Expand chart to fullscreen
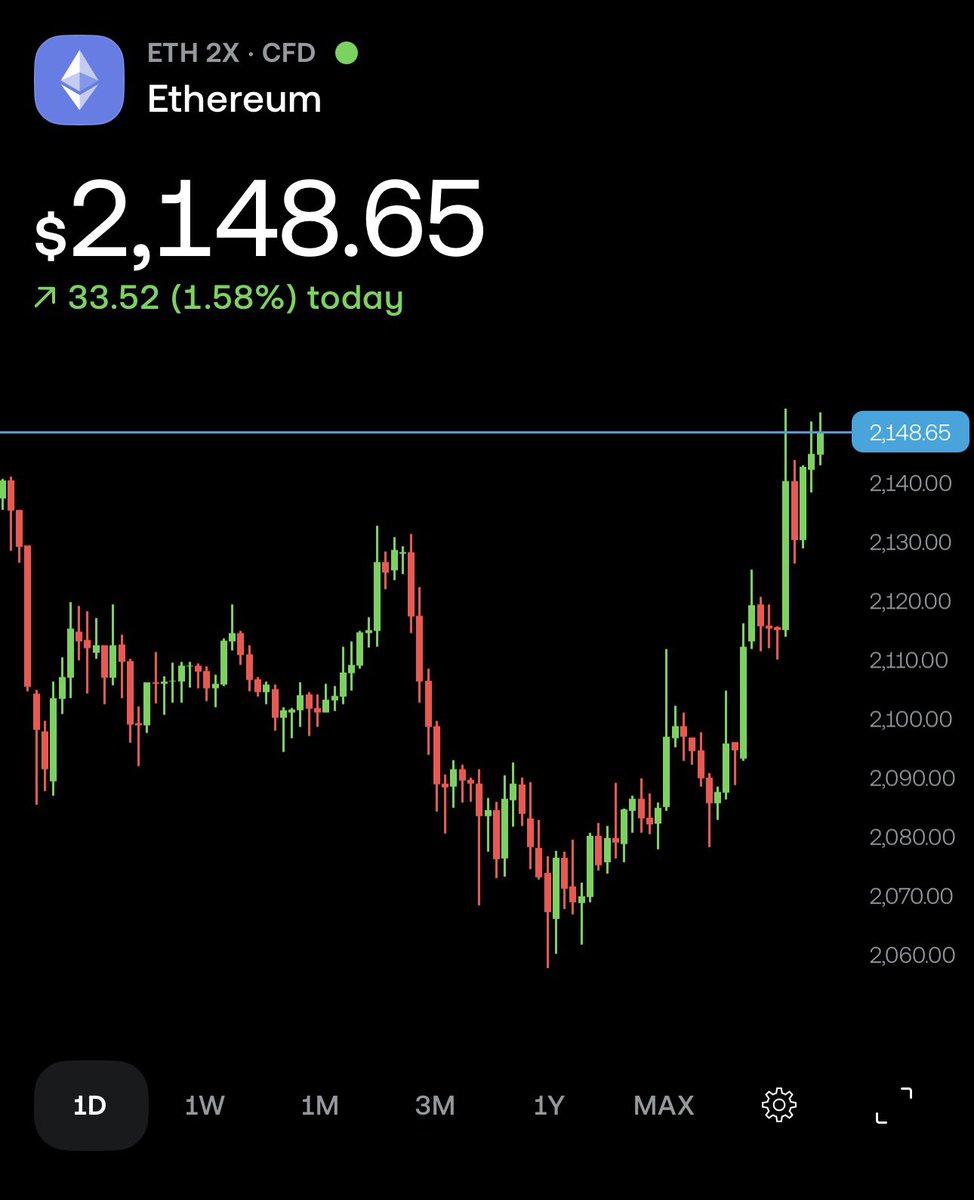 [x=894, y=1105]
